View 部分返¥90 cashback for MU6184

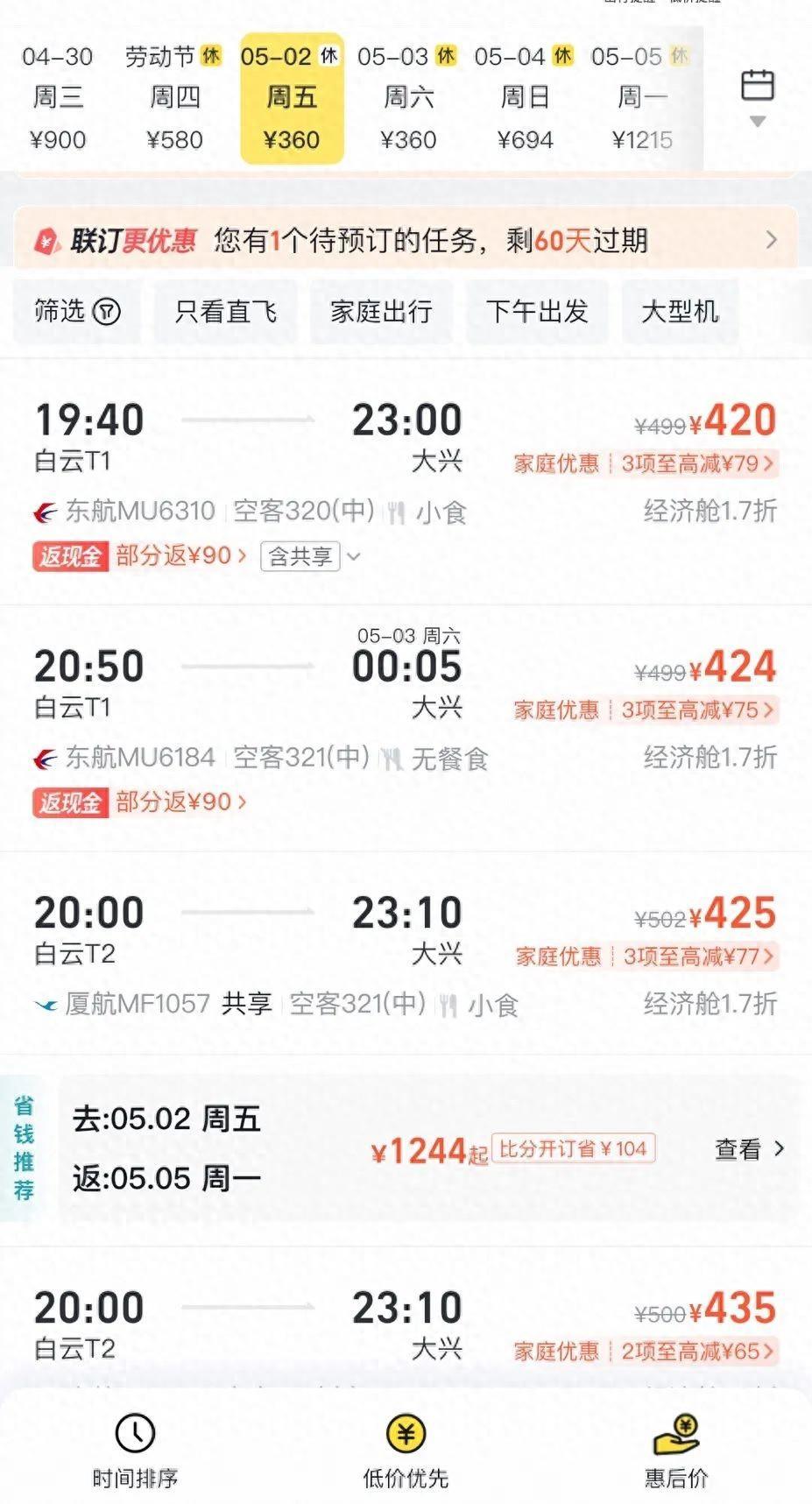pos(180,801)
